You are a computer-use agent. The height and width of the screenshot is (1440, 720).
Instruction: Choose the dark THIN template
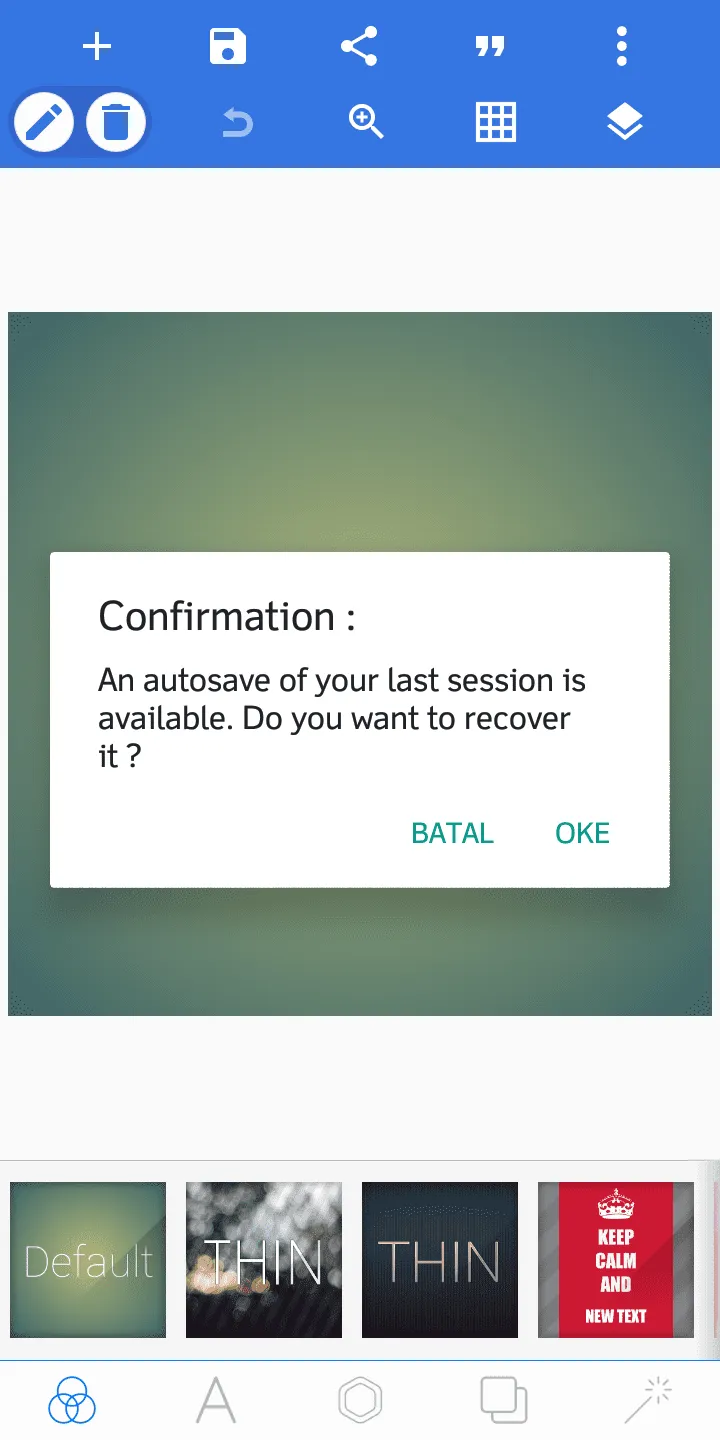tap(440, 1260)
